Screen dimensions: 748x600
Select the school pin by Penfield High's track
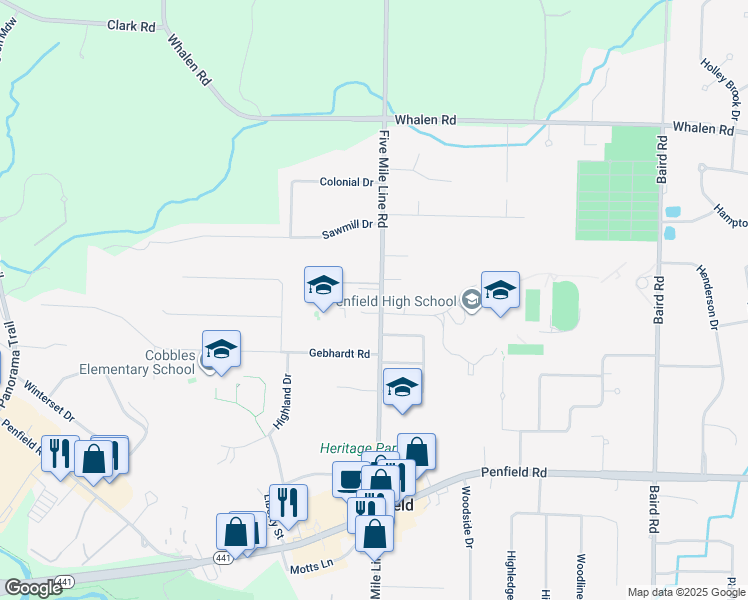500,291
